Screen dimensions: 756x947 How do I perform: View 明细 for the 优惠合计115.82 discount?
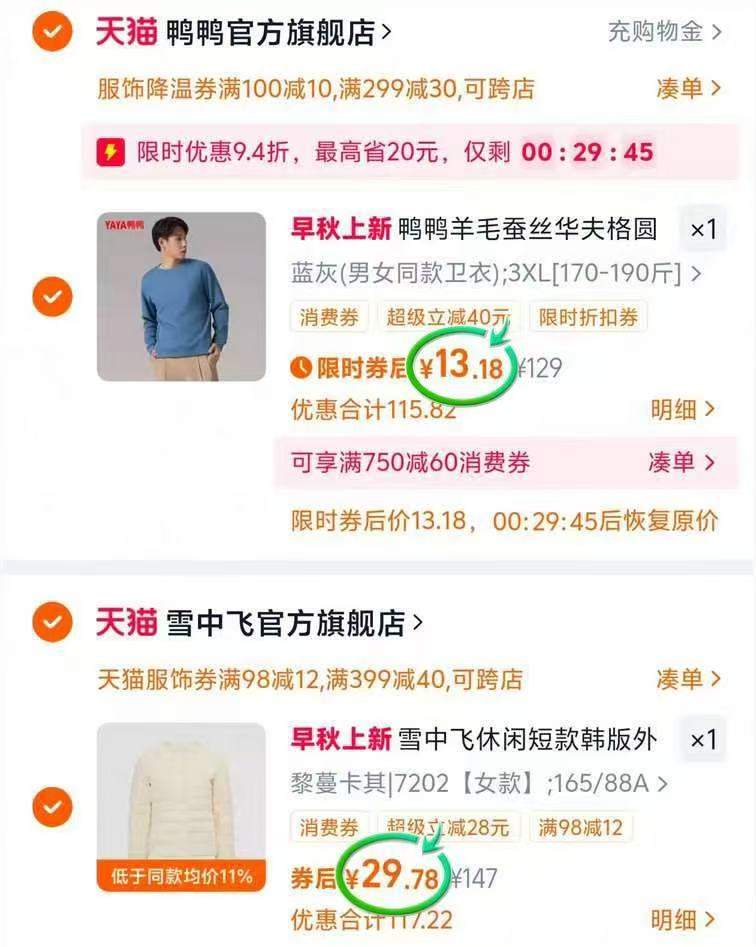coord(683,409)
